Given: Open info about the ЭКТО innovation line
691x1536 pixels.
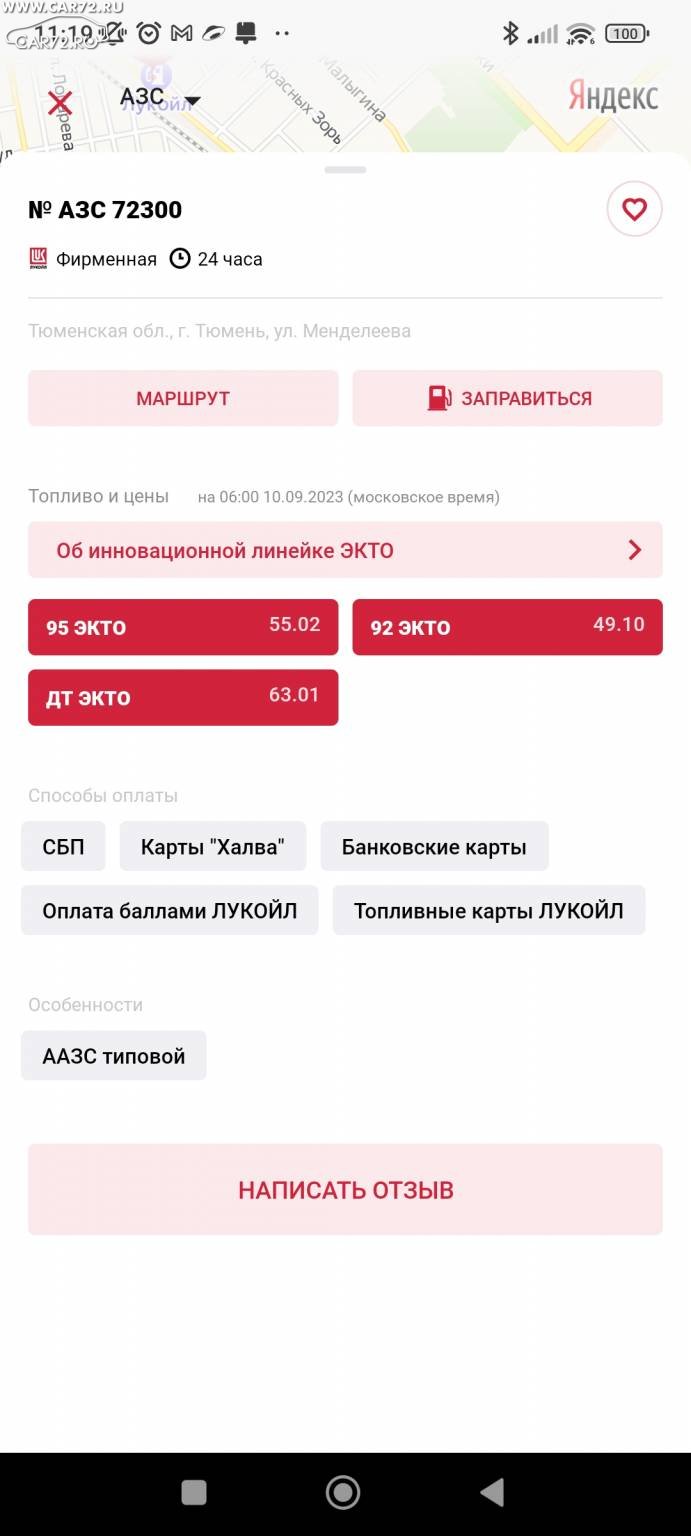Looking at the screenshot, I should (345, 550).
